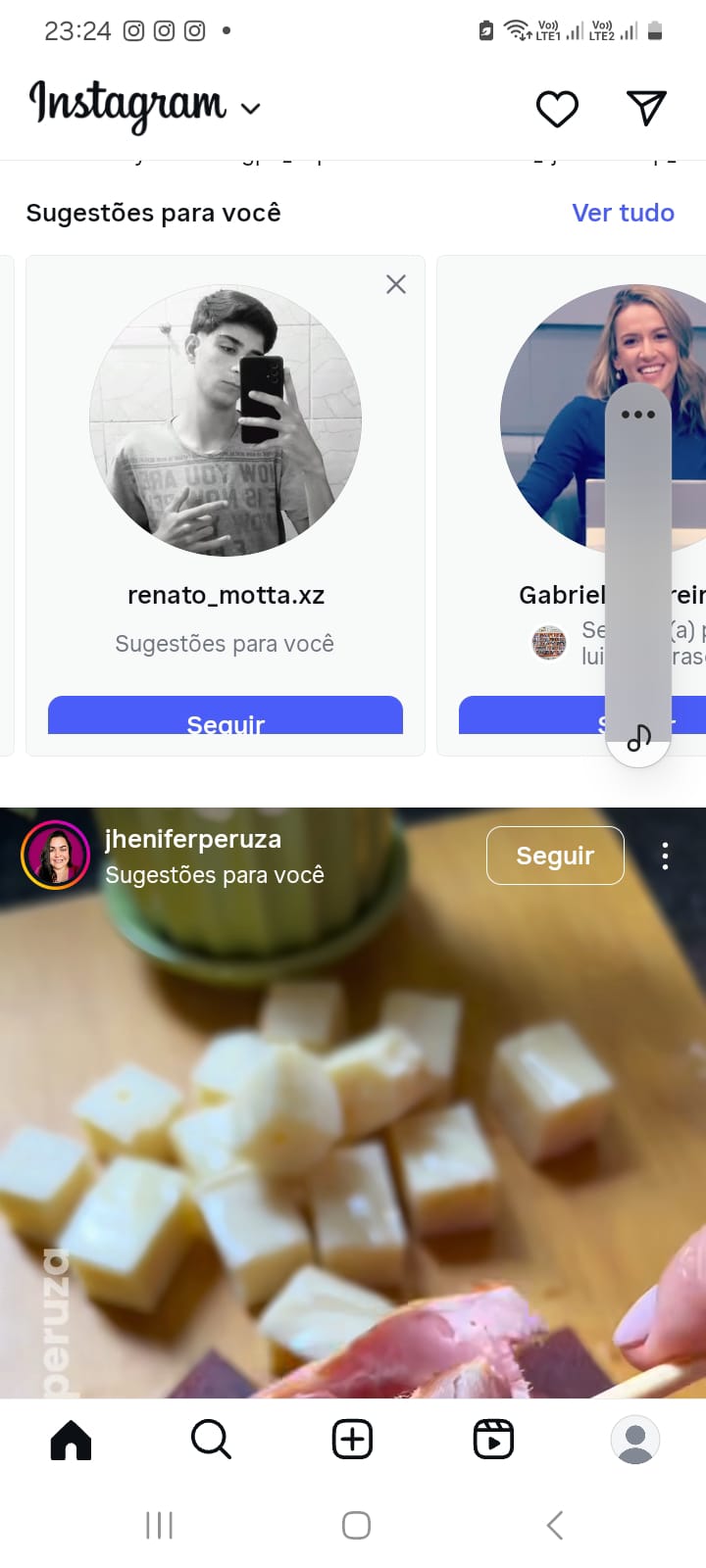Screen dimensions: 706x1568
Task: Create a new post
Action: 352,1440
